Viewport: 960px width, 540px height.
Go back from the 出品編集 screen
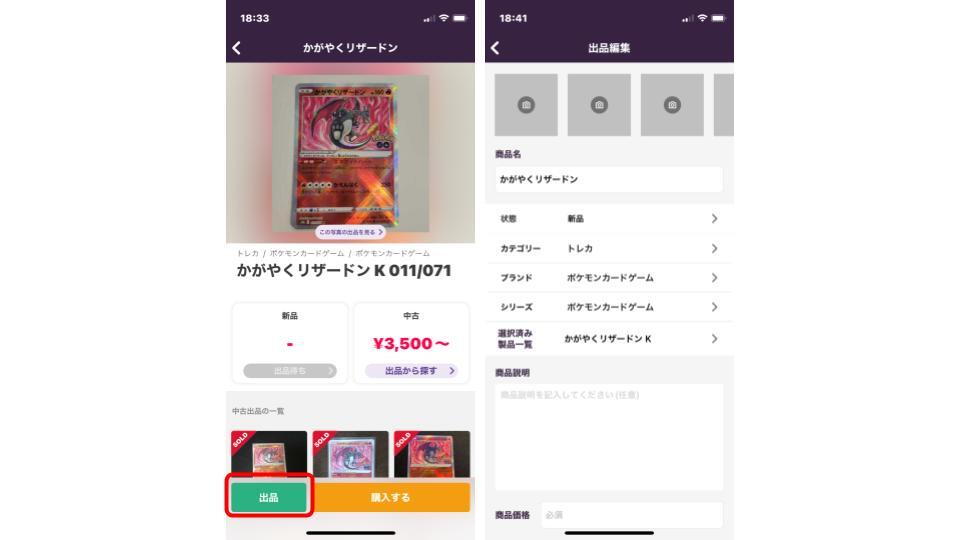click(495, 48)
